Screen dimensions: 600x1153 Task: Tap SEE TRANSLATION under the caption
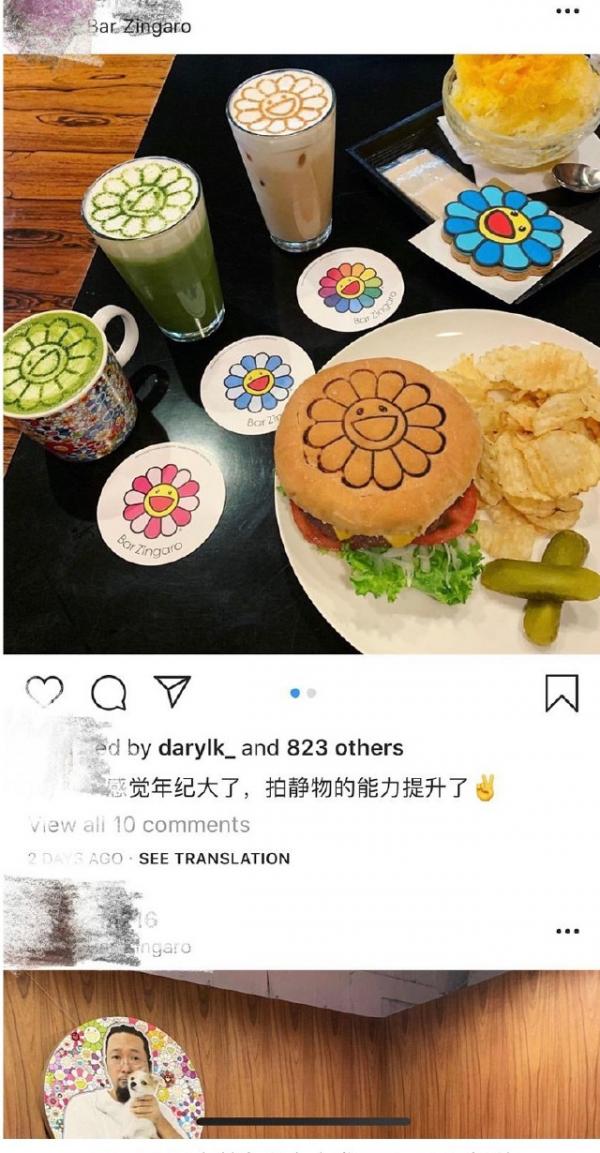[x=214, y=858]
